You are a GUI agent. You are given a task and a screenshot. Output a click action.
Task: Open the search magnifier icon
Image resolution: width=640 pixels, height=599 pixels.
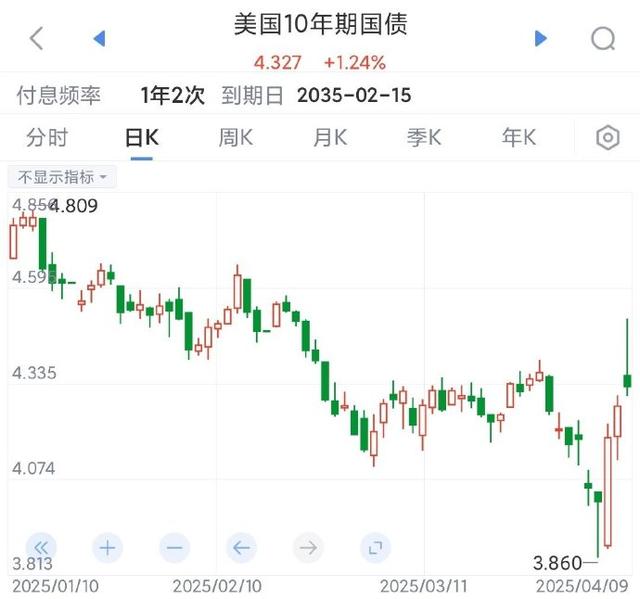pos(603,39)
